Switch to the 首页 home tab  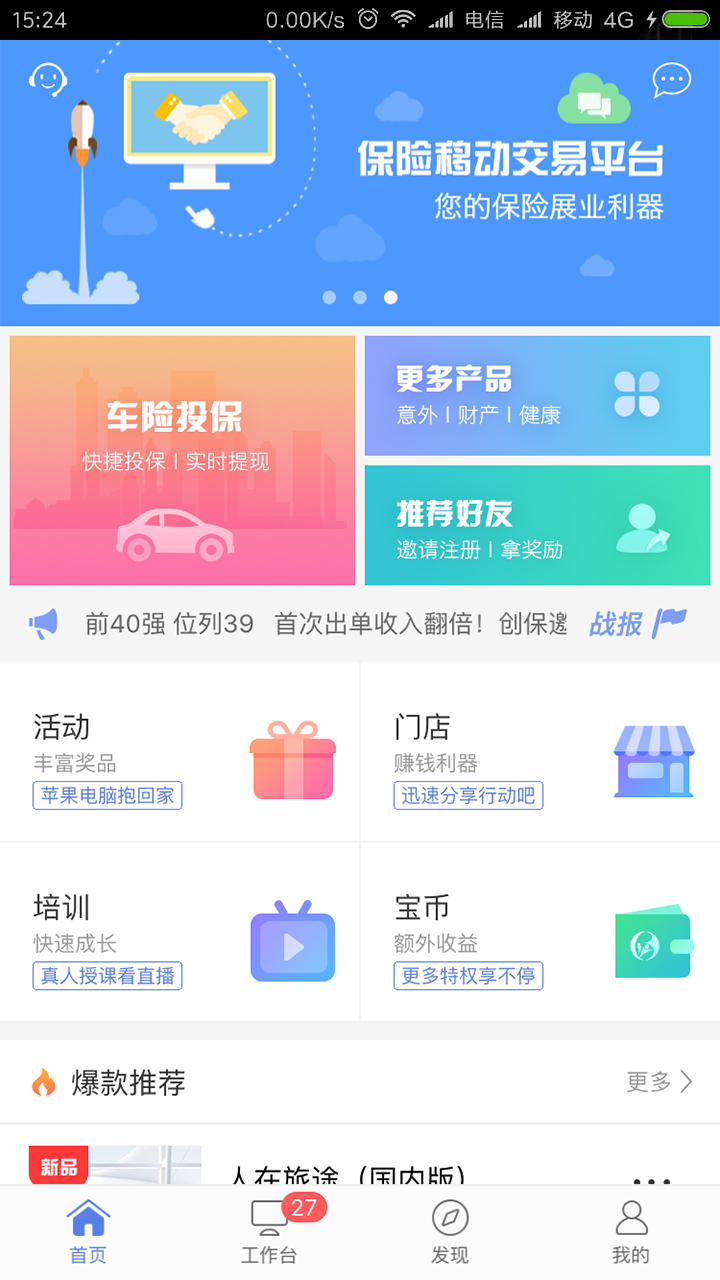(88, 1232)
